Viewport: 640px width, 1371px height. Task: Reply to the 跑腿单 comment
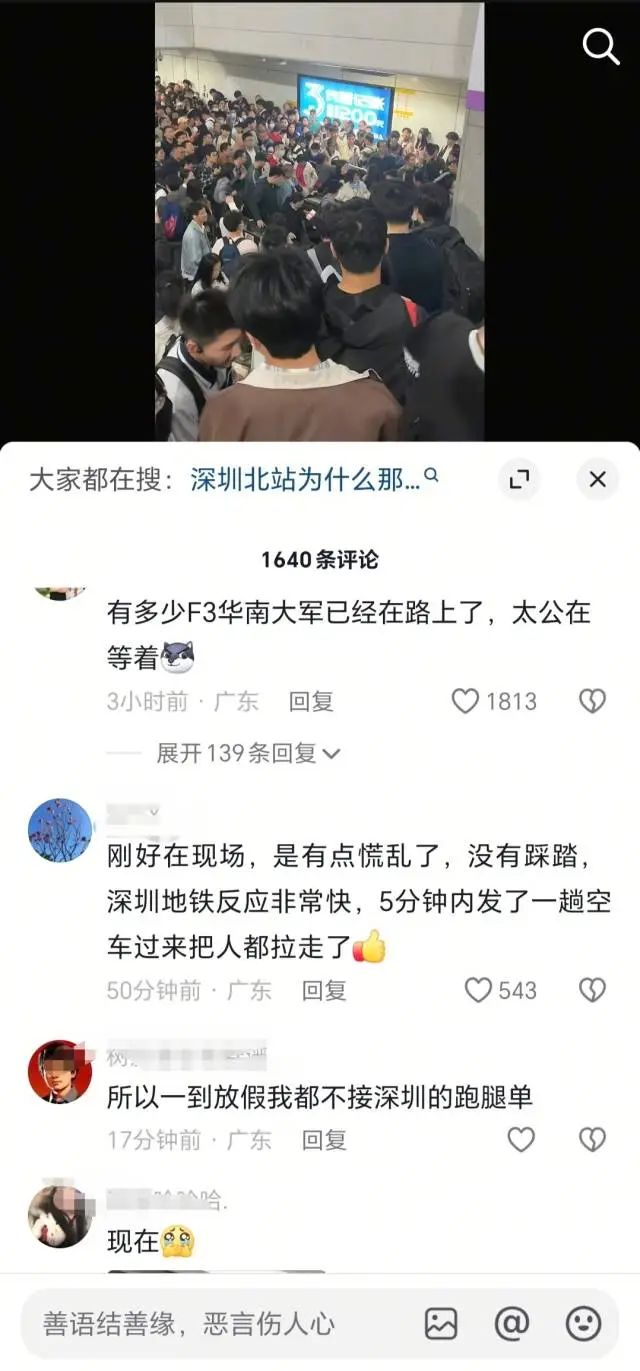(x=324, y=1140)
